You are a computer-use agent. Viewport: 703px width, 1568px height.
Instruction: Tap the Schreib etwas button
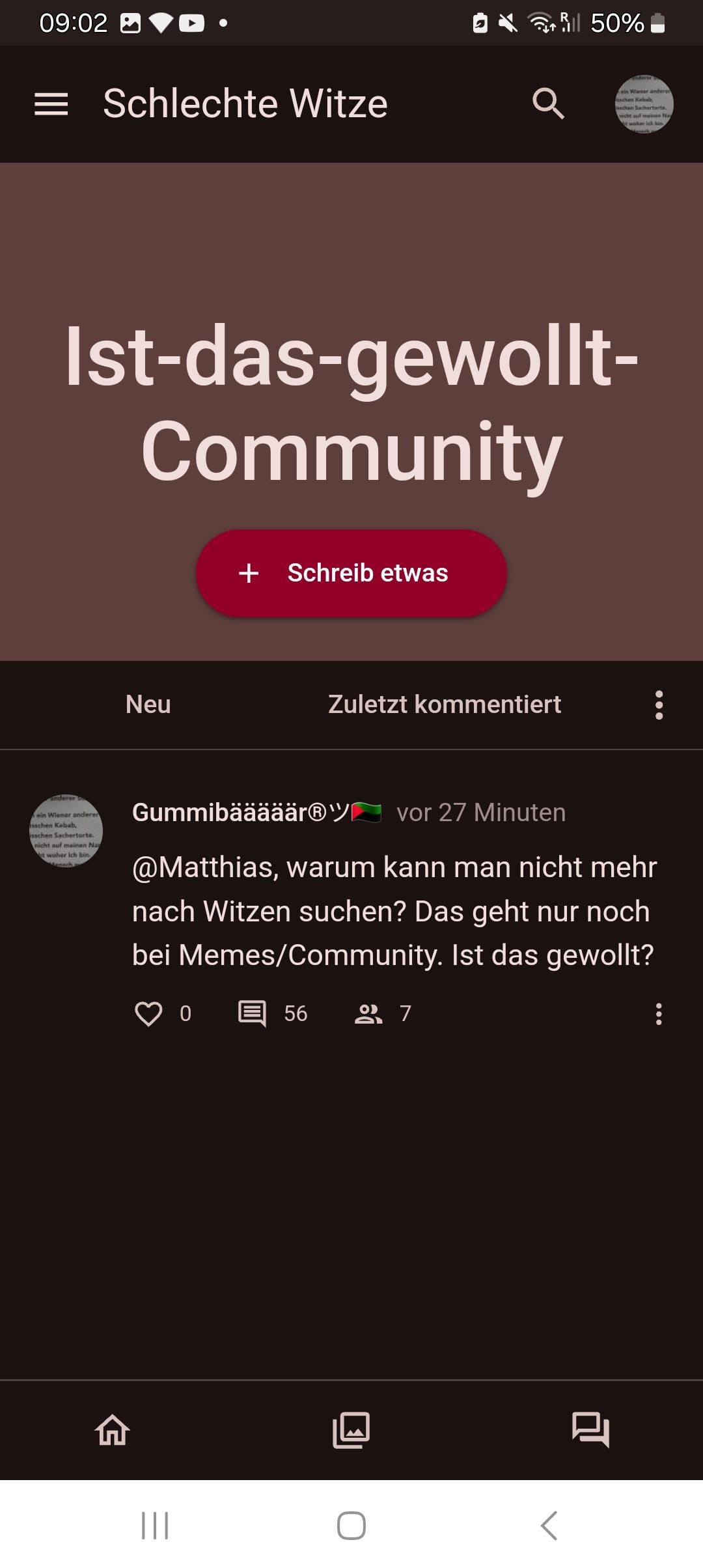point(351,573)
